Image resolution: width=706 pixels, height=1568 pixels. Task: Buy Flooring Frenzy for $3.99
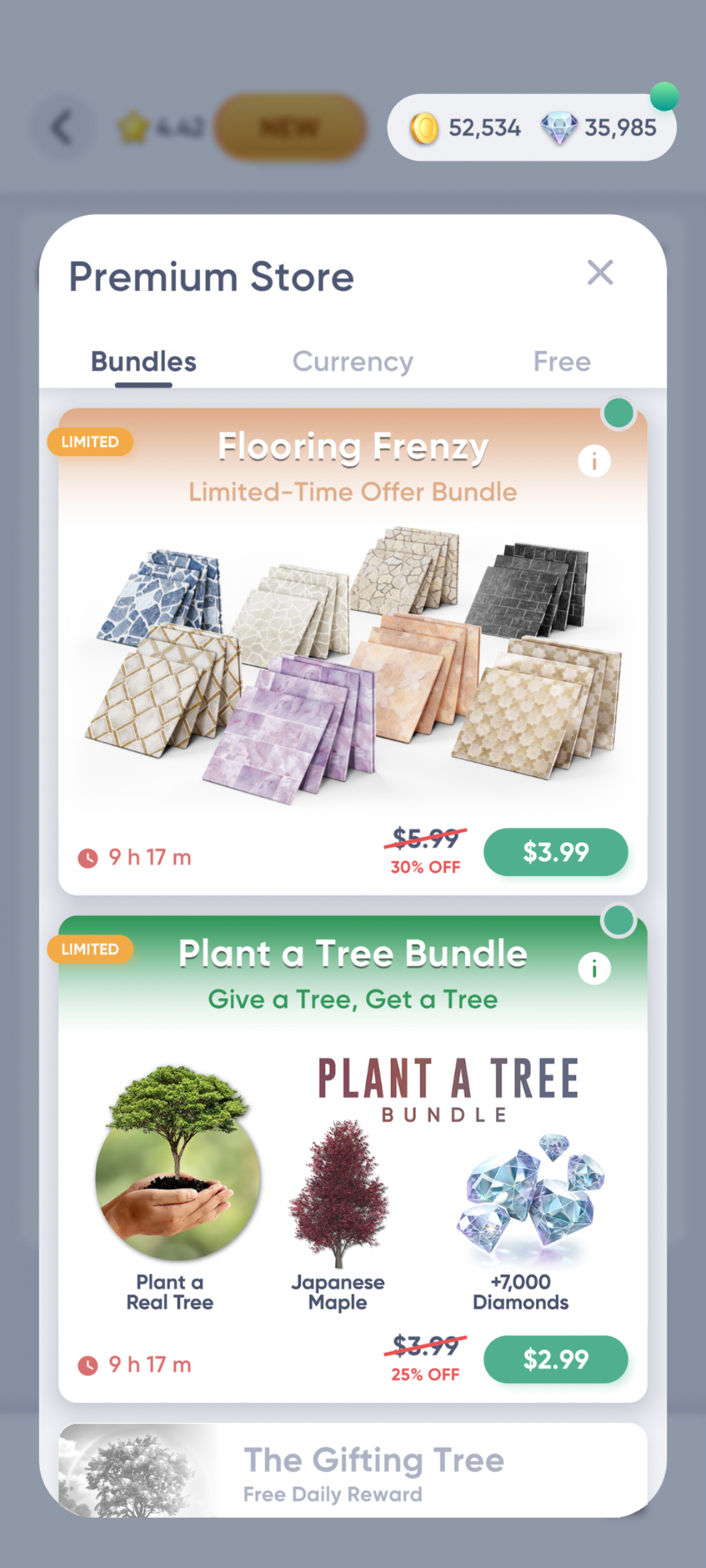click(x=556, y=852)
